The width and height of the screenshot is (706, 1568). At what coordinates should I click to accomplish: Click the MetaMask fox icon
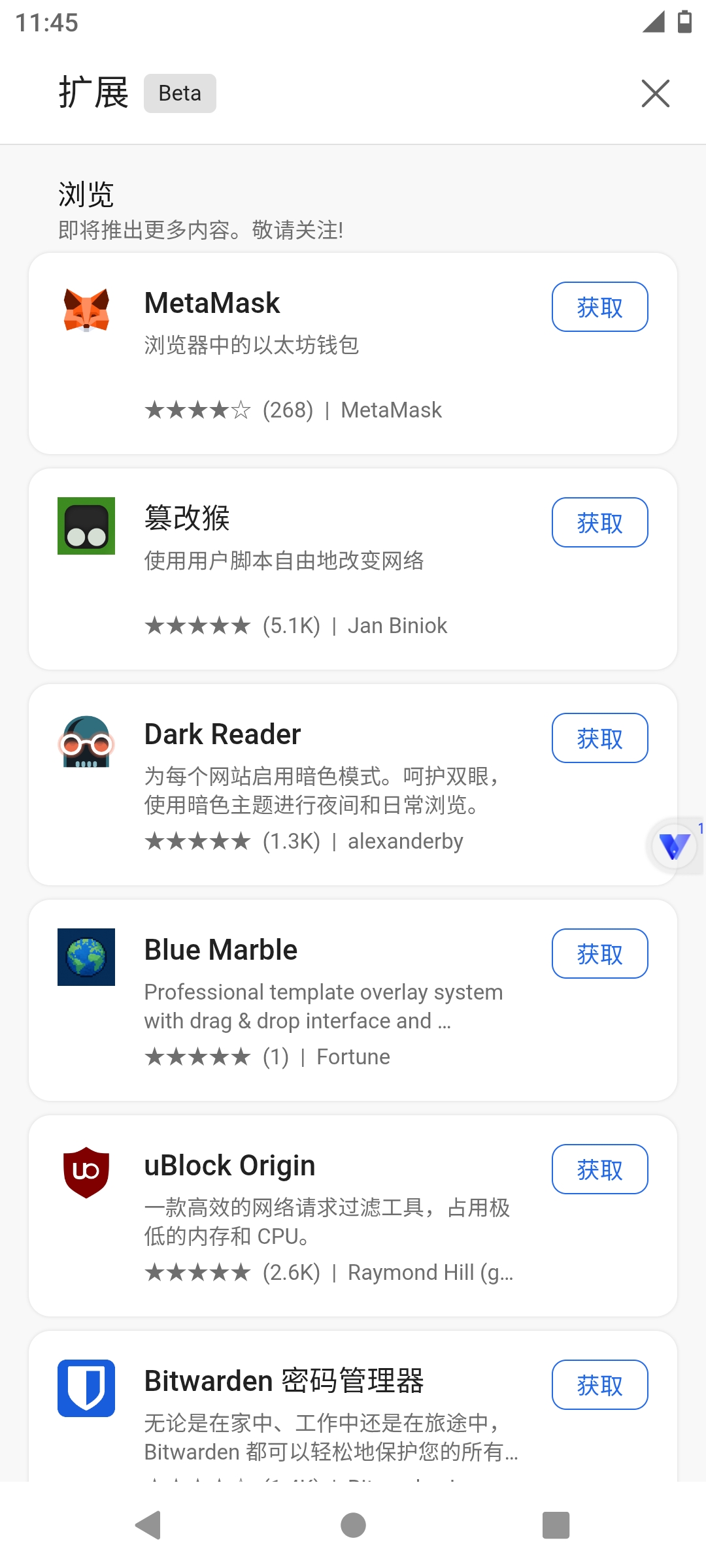click(86, 307)
